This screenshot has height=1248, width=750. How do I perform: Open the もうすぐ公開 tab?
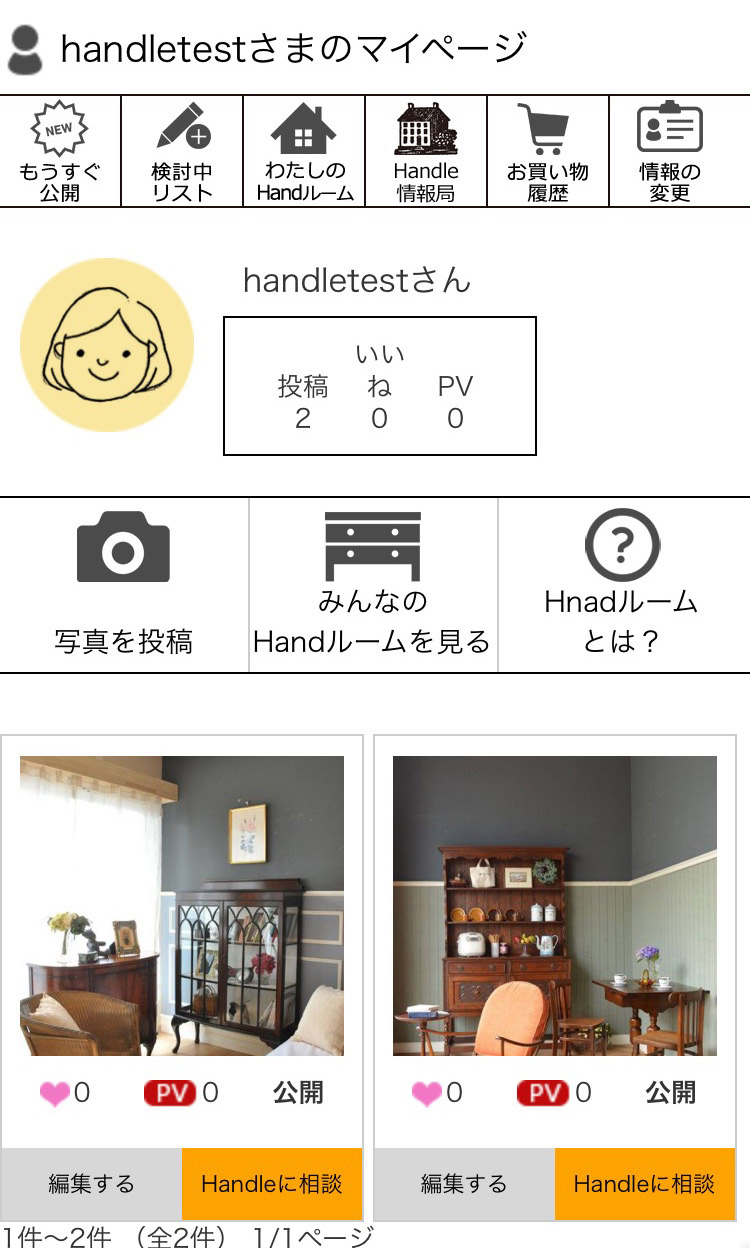(60, 151)
